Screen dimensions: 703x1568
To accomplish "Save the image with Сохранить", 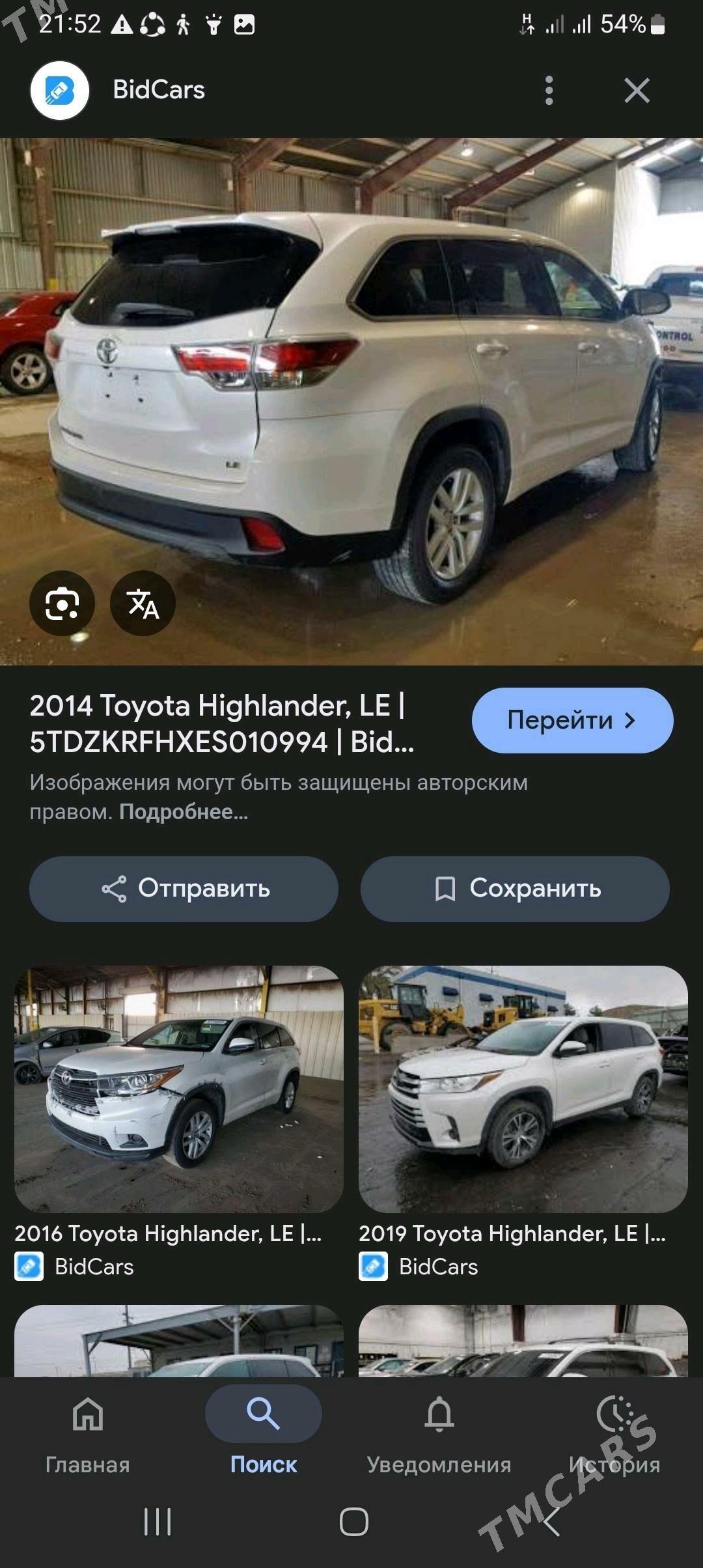I will click(515, 889).
